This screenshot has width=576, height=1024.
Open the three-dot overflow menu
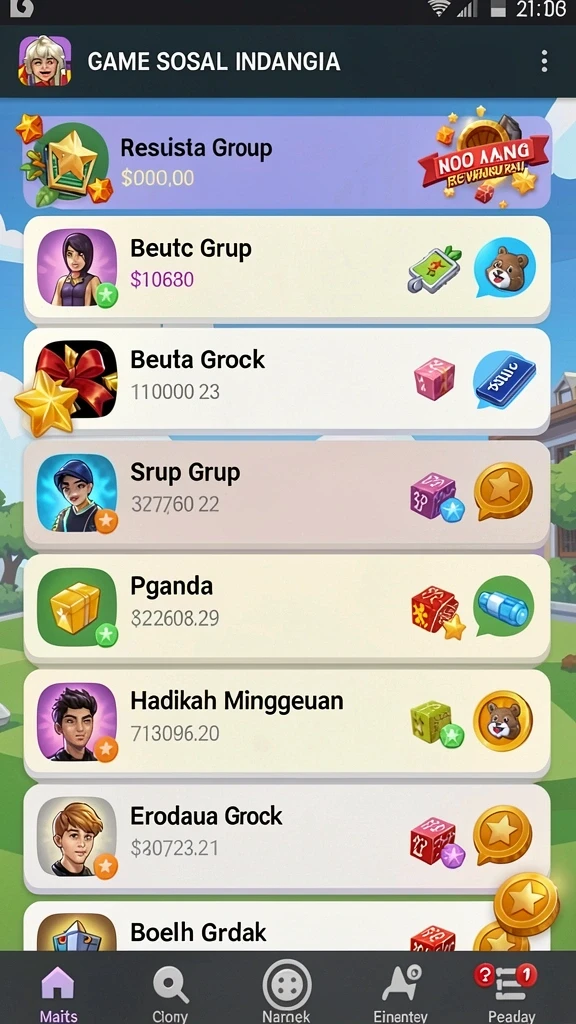tap(544, 62)
